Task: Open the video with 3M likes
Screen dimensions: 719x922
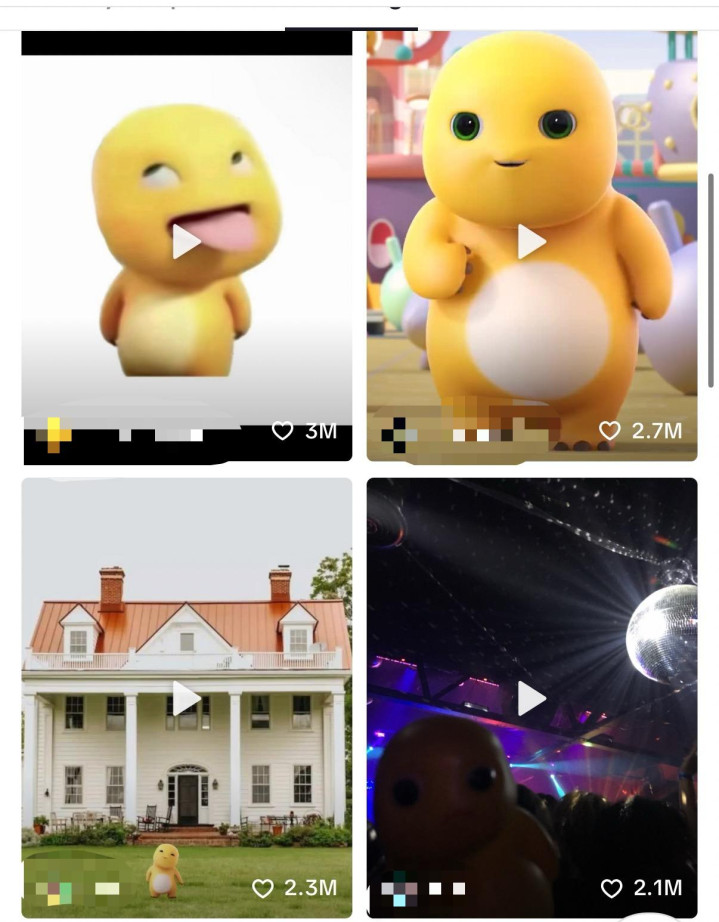Action: click(187, 242)
